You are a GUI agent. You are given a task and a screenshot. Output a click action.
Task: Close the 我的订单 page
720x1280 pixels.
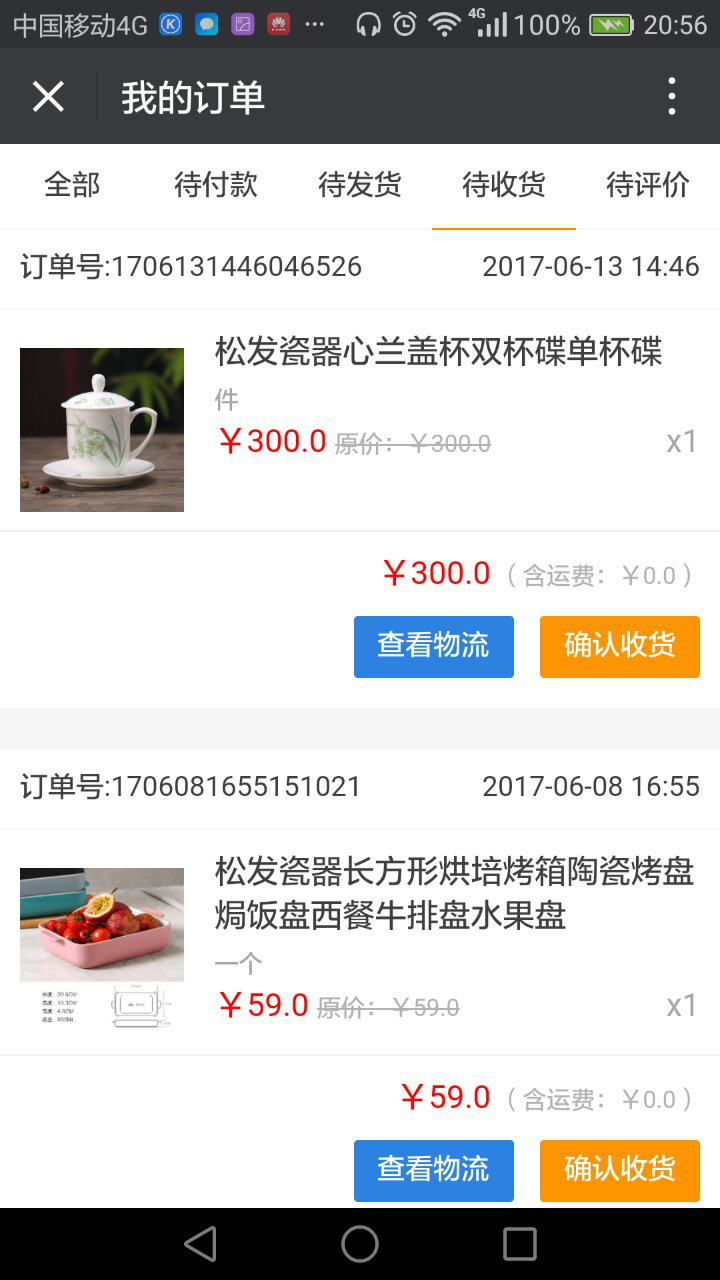pyautogui.click(x=48, y=97)
